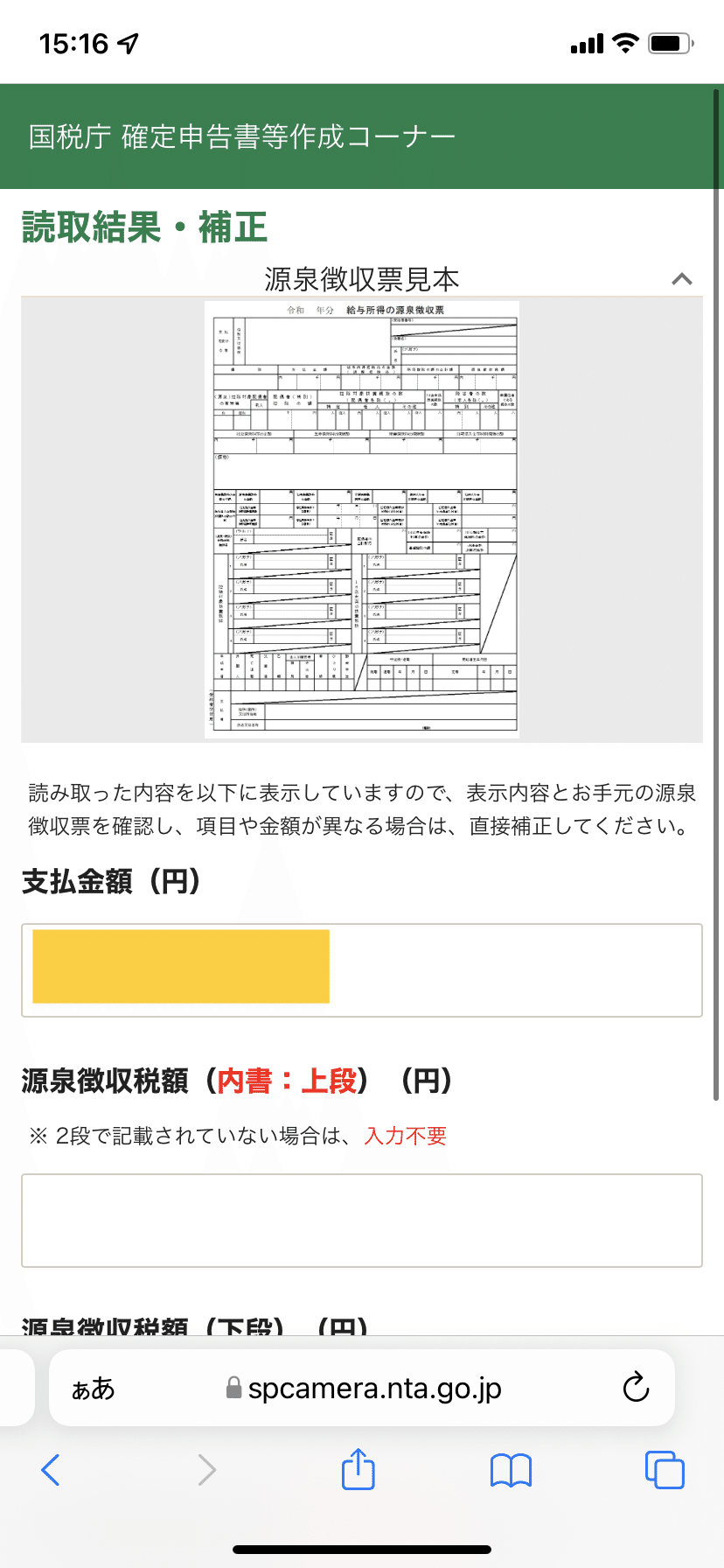
Task: Tap the spcamera.nta.go.jp address bar
Action: coord(364,1389)
